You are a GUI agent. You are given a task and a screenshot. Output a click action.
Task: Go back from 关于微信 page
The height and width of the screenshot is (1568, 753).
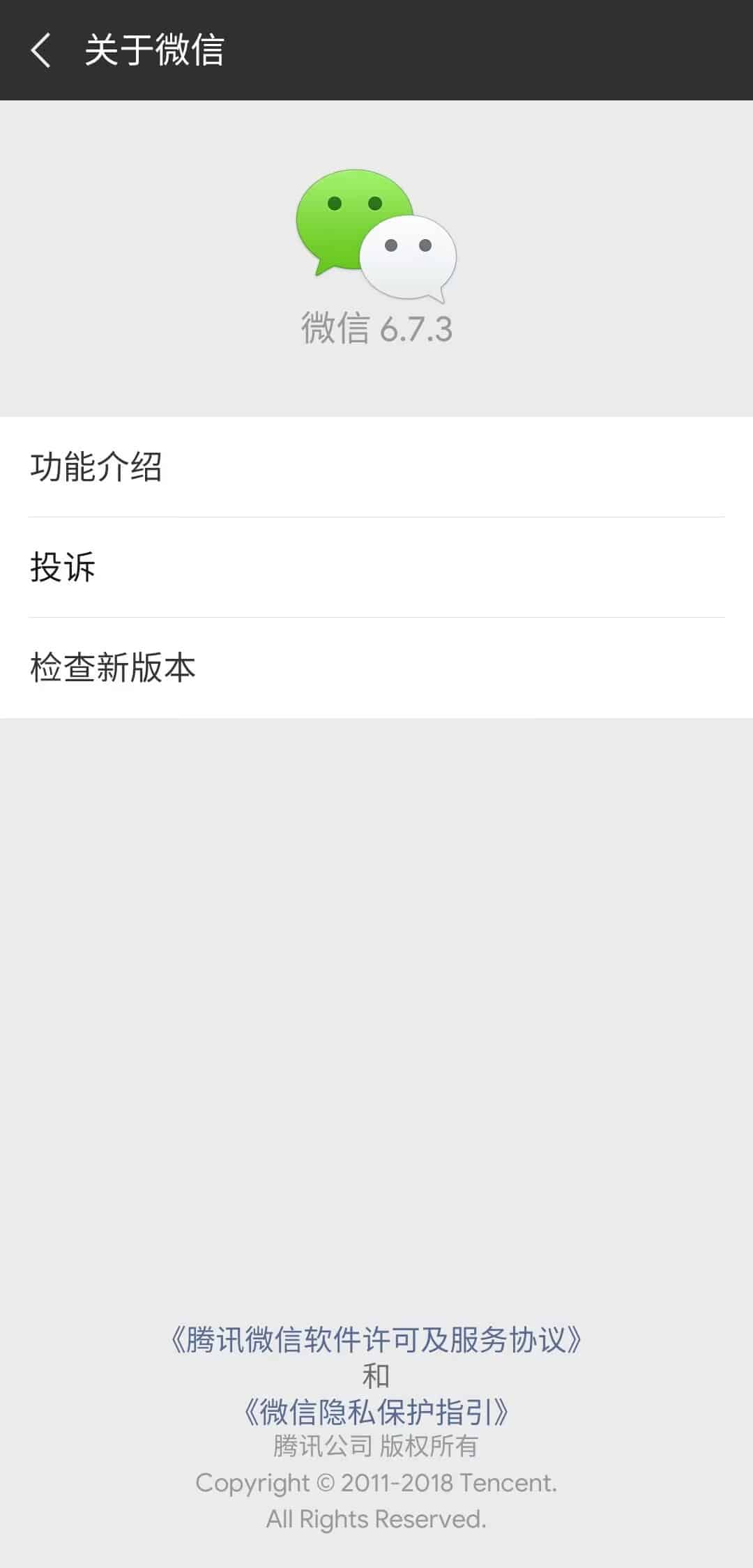(40, 50)
